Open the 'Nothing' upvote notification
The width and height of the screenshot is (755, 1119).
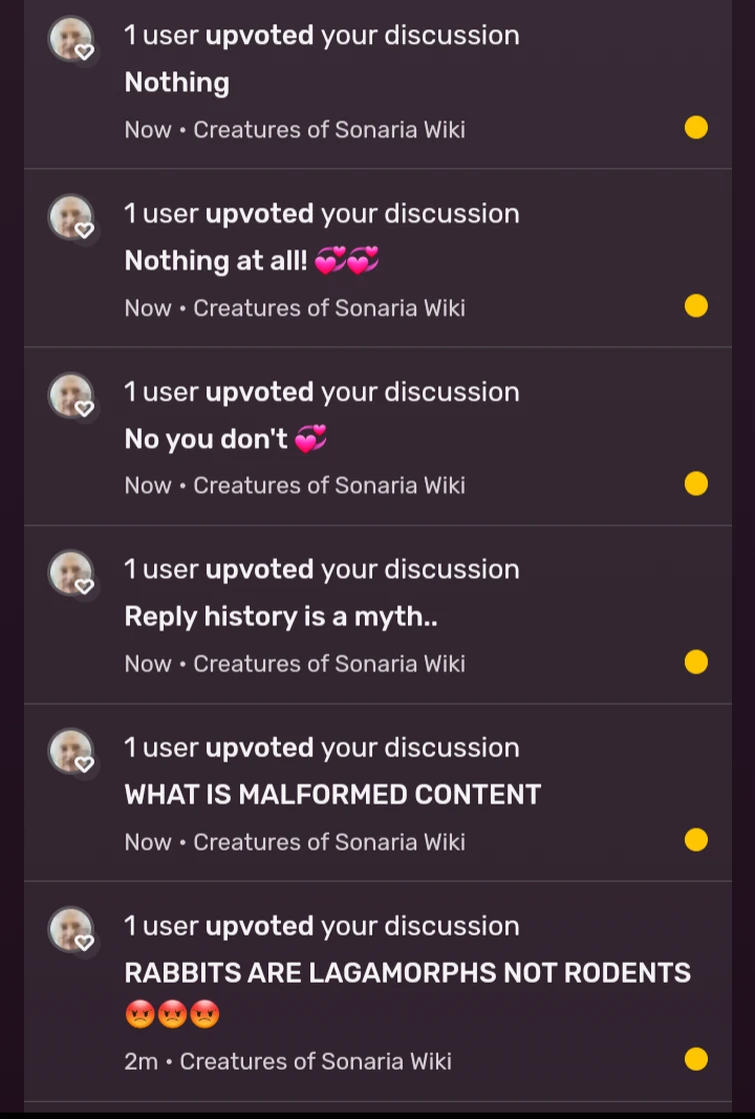pyautogui.click(x=177, y=83)
